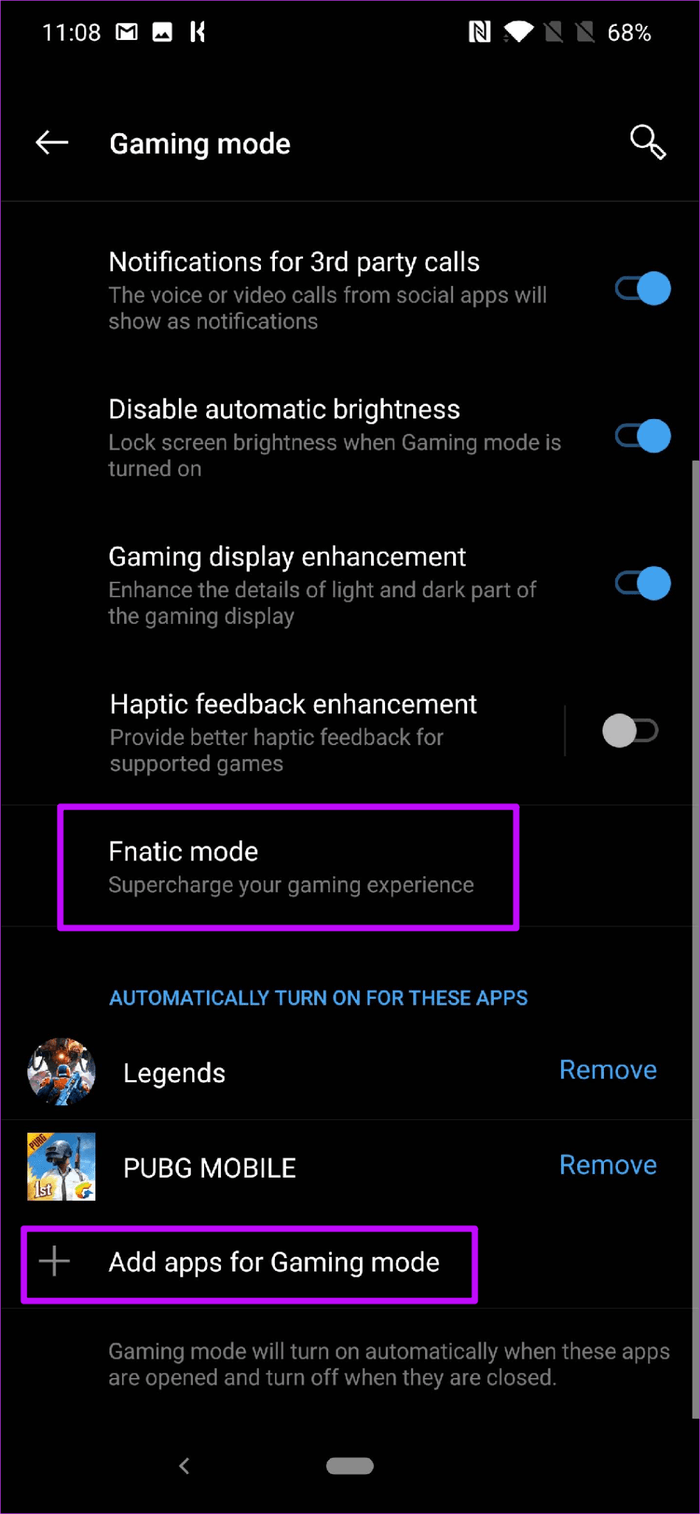The width and height of the screenshot is (700, 1514).
Task: Open Fnatic mode settings
Action: coord(288,867)
